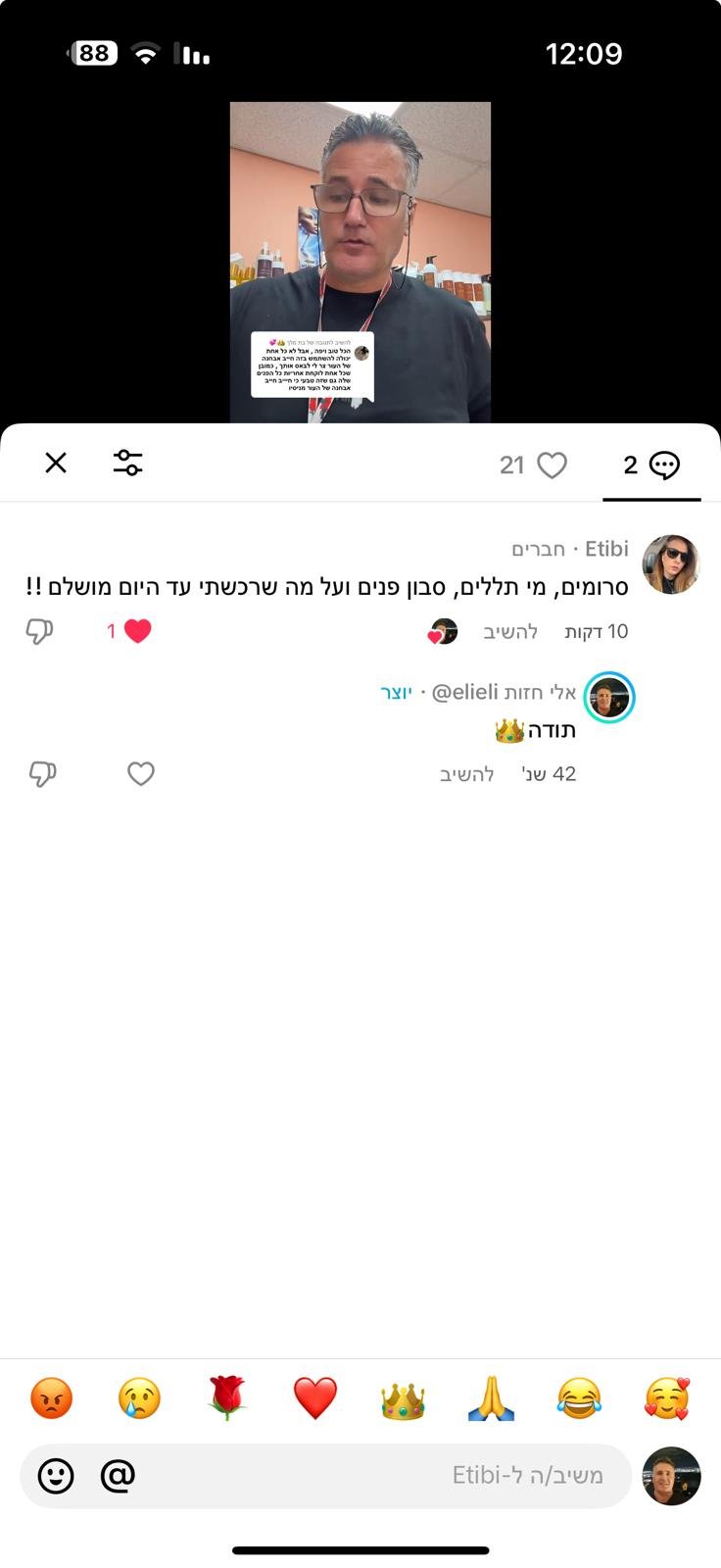Close the comments panel
721x1568 pixels.
coord(56,463)
